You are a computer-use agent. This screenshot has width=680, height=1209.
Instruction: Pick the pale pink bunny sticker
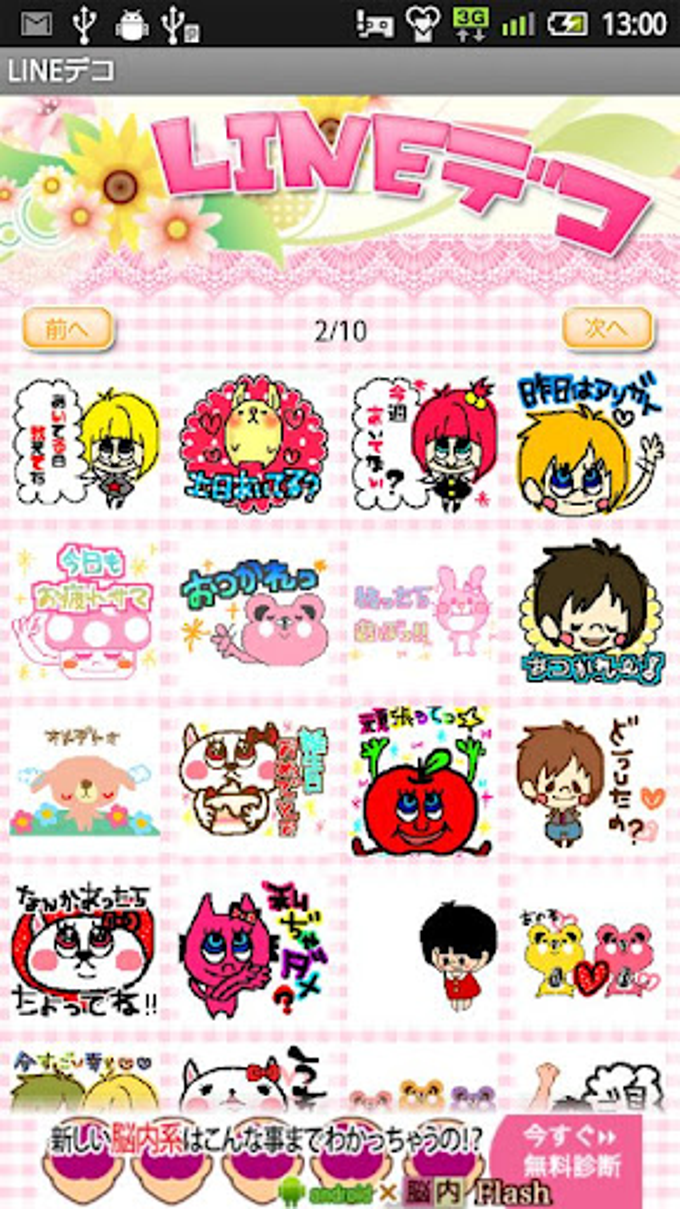pyautogui.click(x=423, y=611)
